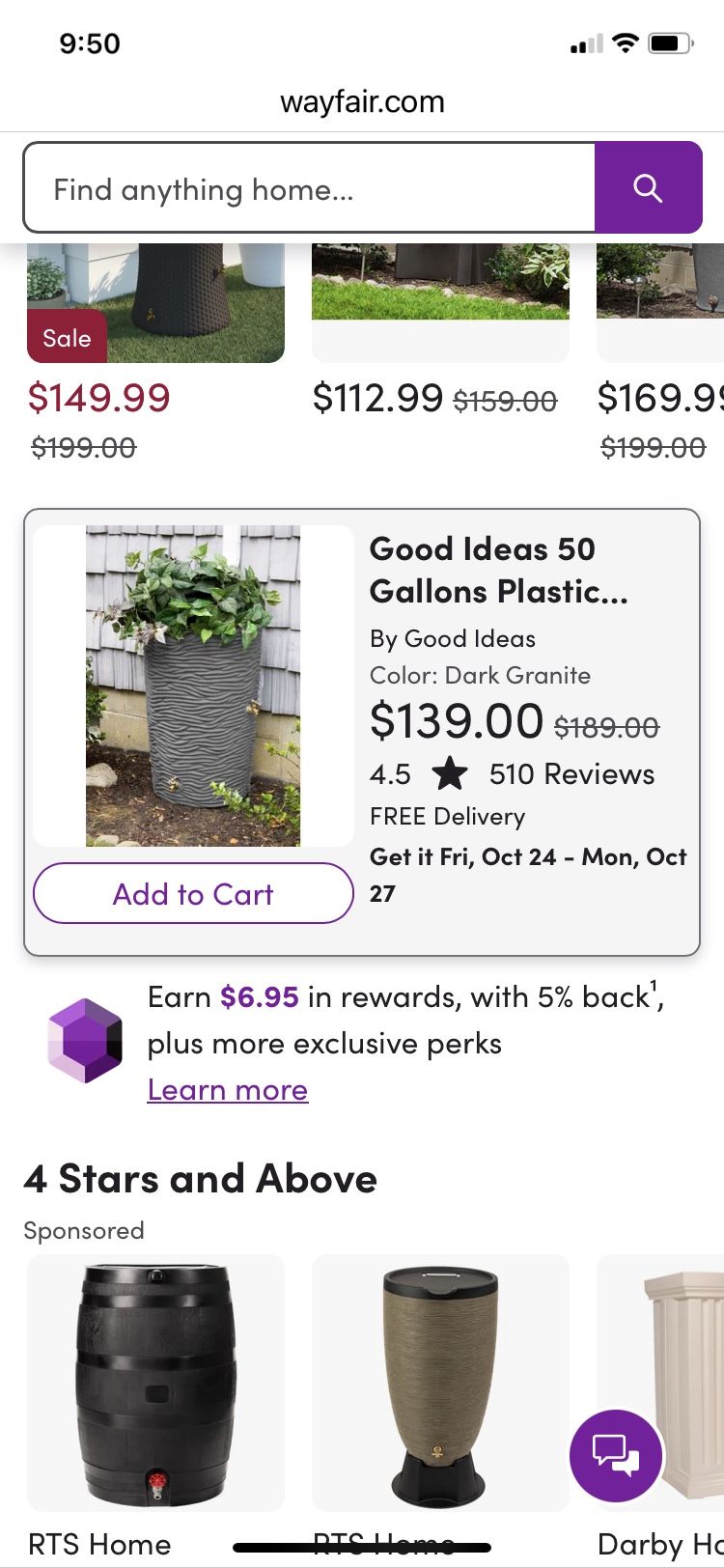Screen dimensions: 724x1568
Task: Open the 'Learn more' rewards link
Action: point(227,1089)
